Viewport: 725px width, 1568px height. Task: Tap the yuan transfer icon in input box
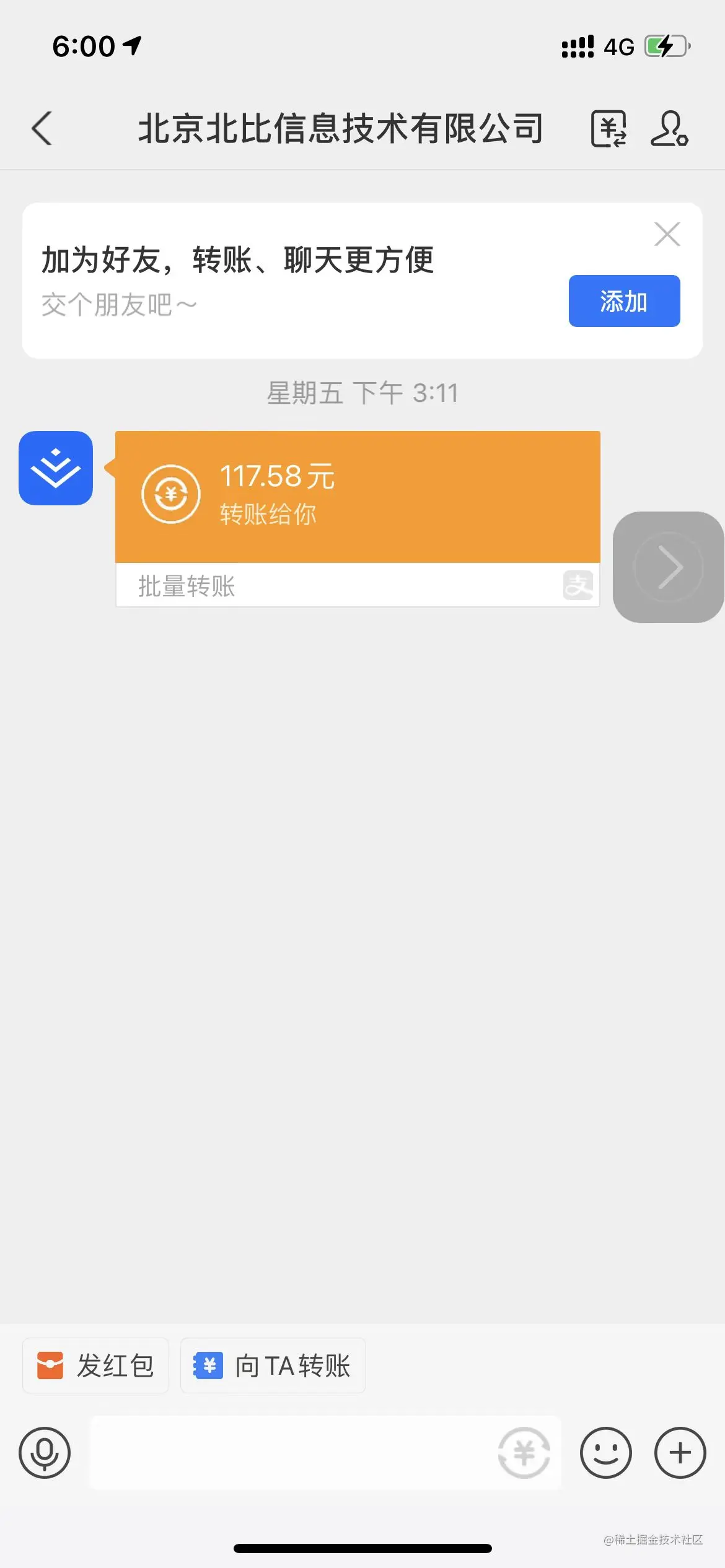coord(524,1453)
